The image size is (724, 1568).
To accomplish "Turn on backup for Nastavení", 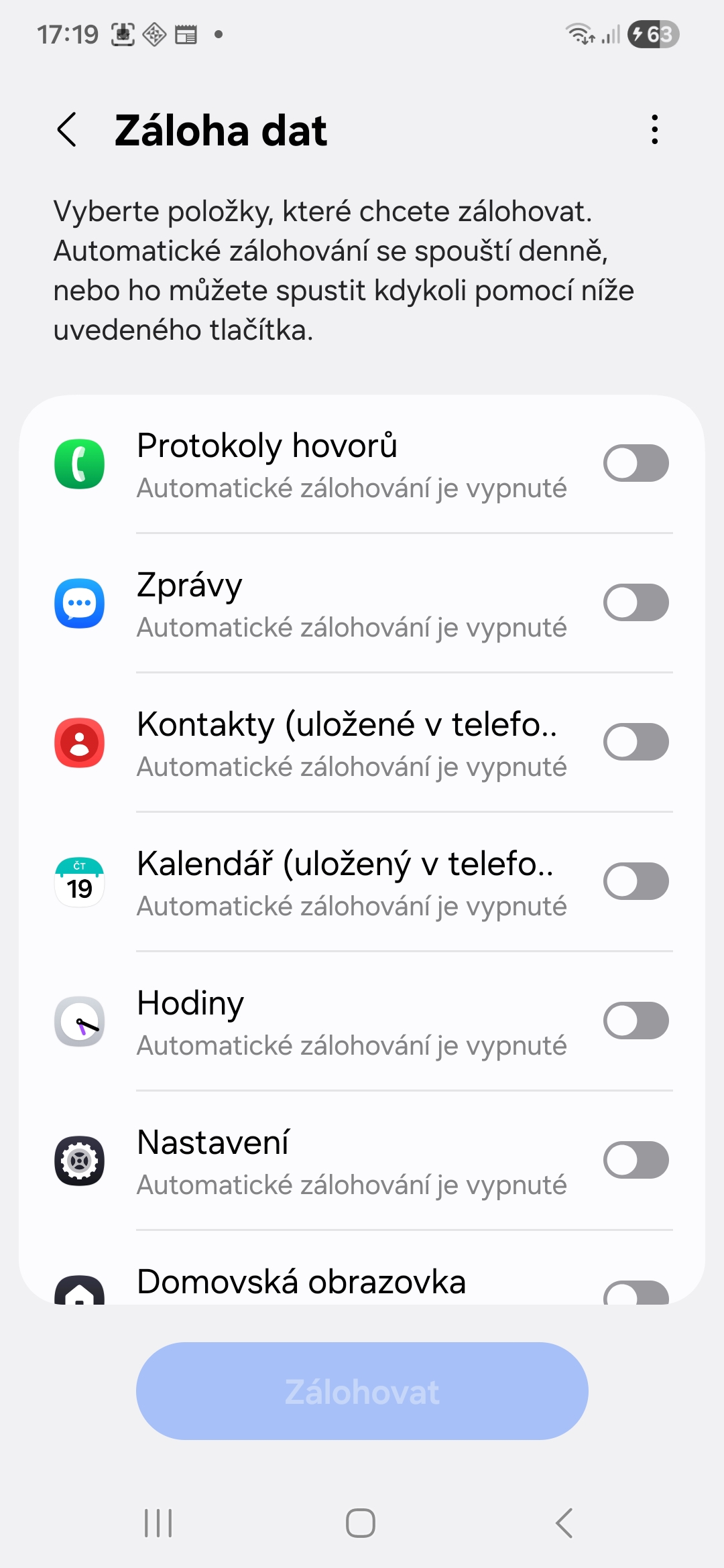I will tap(636, 1160).
